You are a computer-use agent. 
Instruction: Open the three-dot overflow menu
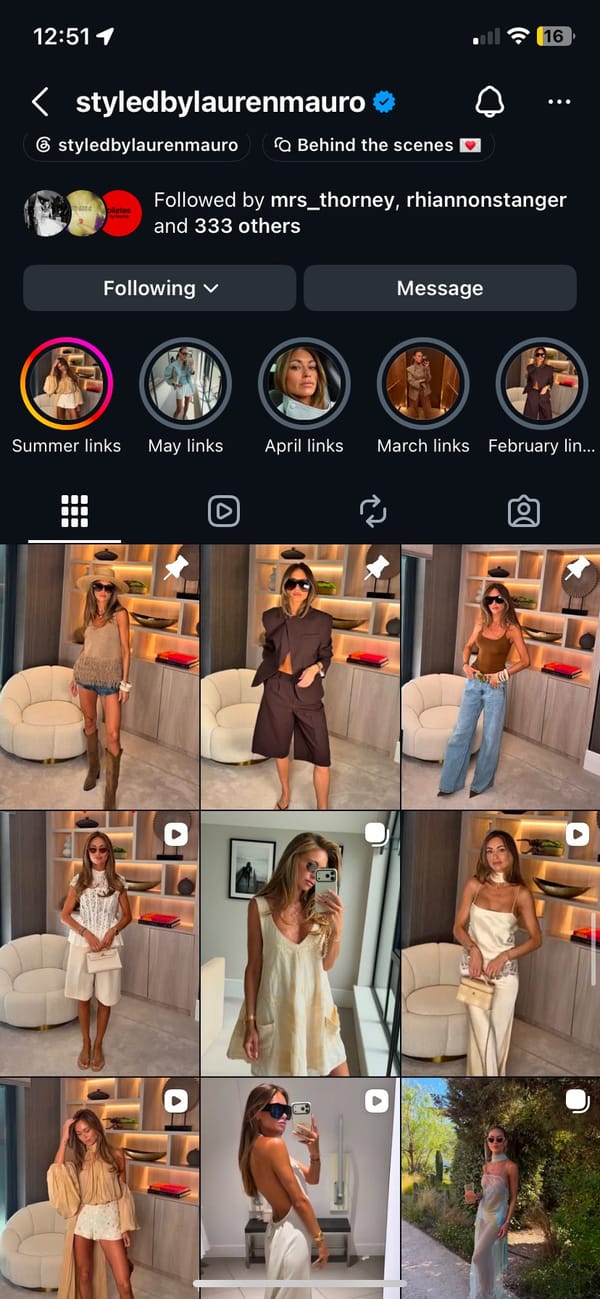coord(559,102)
